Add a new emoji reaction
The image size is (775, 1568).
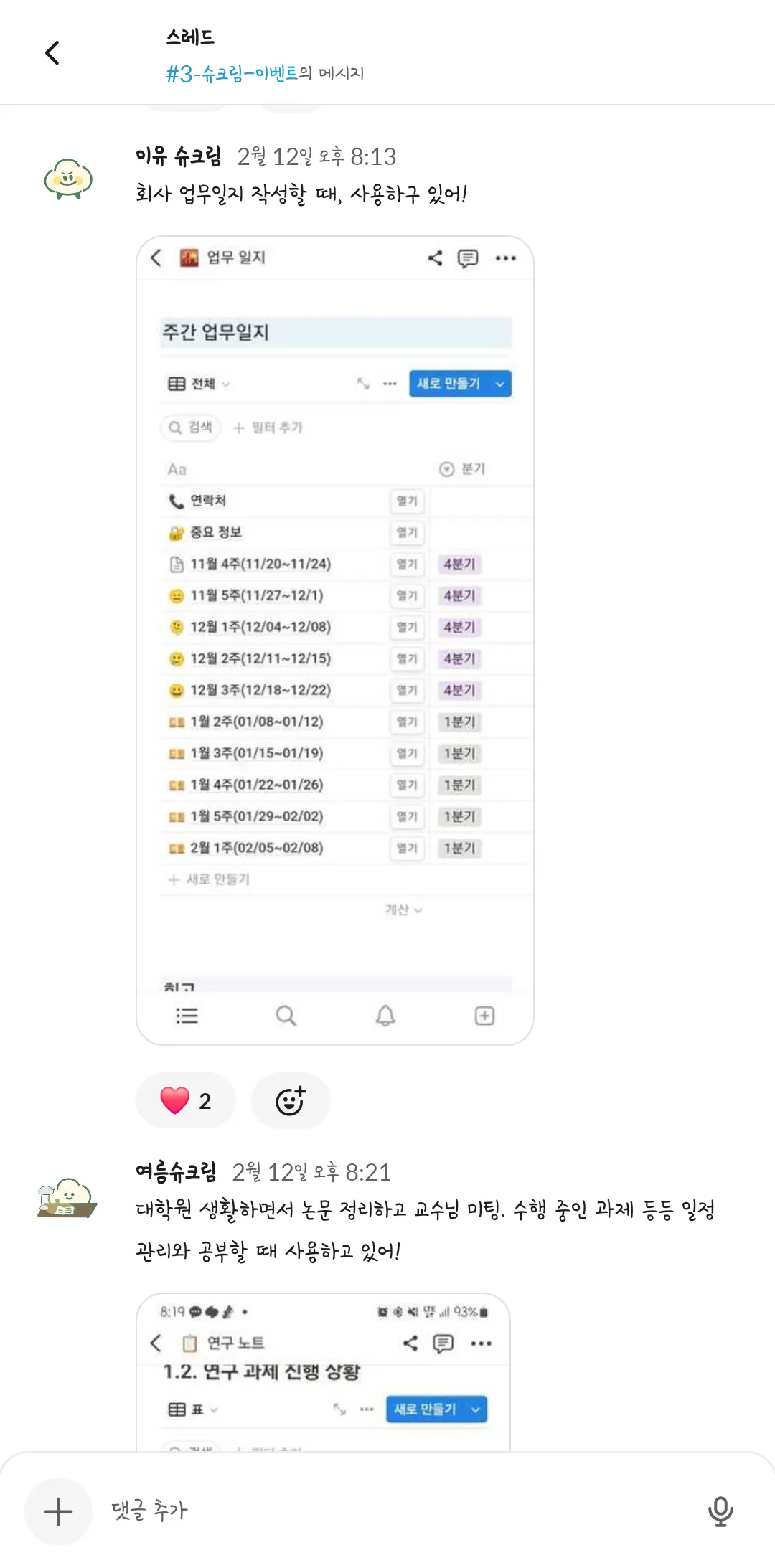[291, 1101]
